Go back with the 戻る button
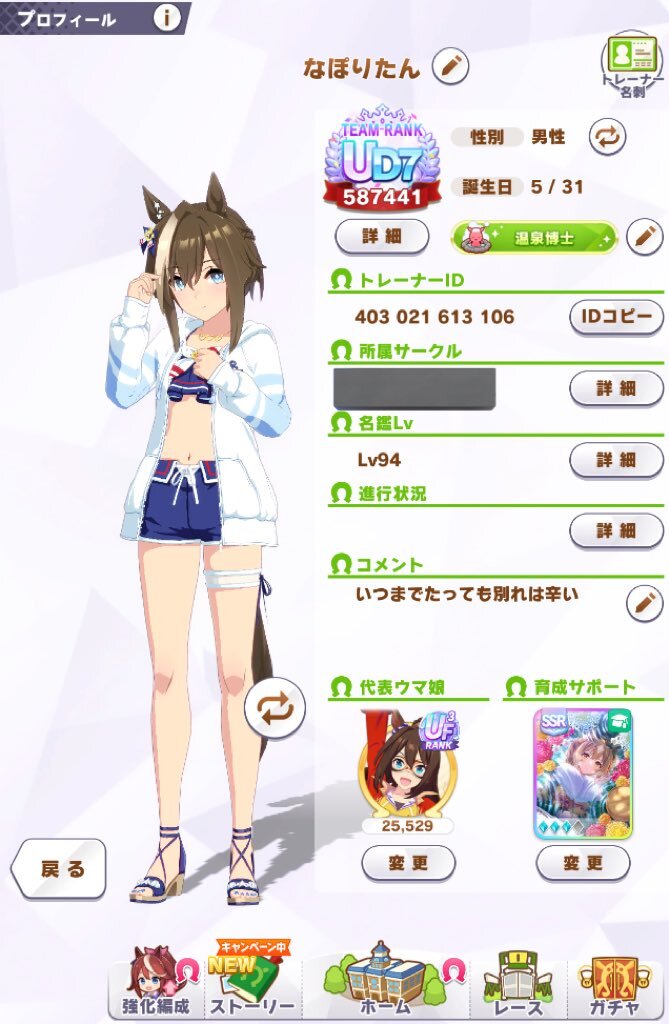Viewport: 669px width, 1024px height. [x=60, y=869]
